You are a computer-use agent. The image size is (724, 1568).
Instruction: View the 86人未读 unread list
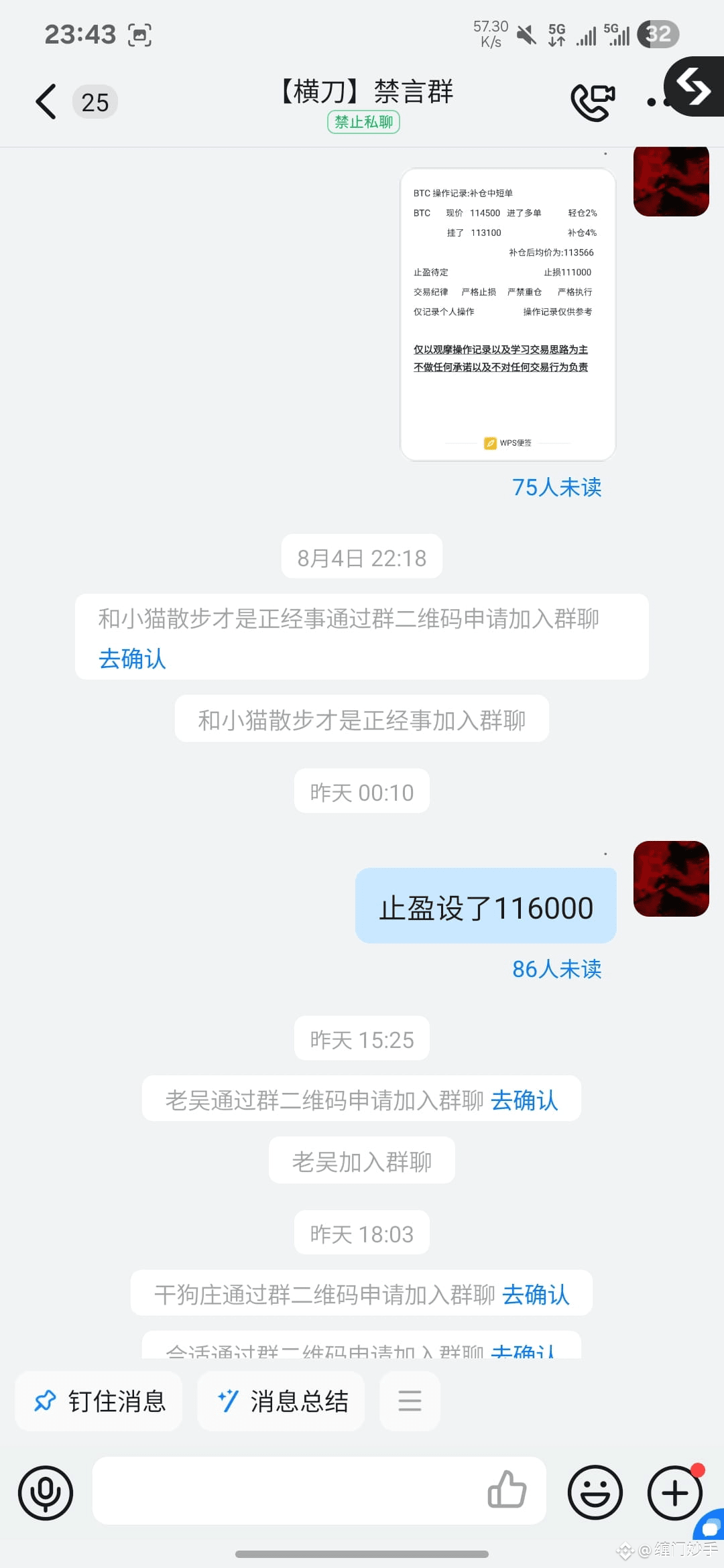coord(556,969)
